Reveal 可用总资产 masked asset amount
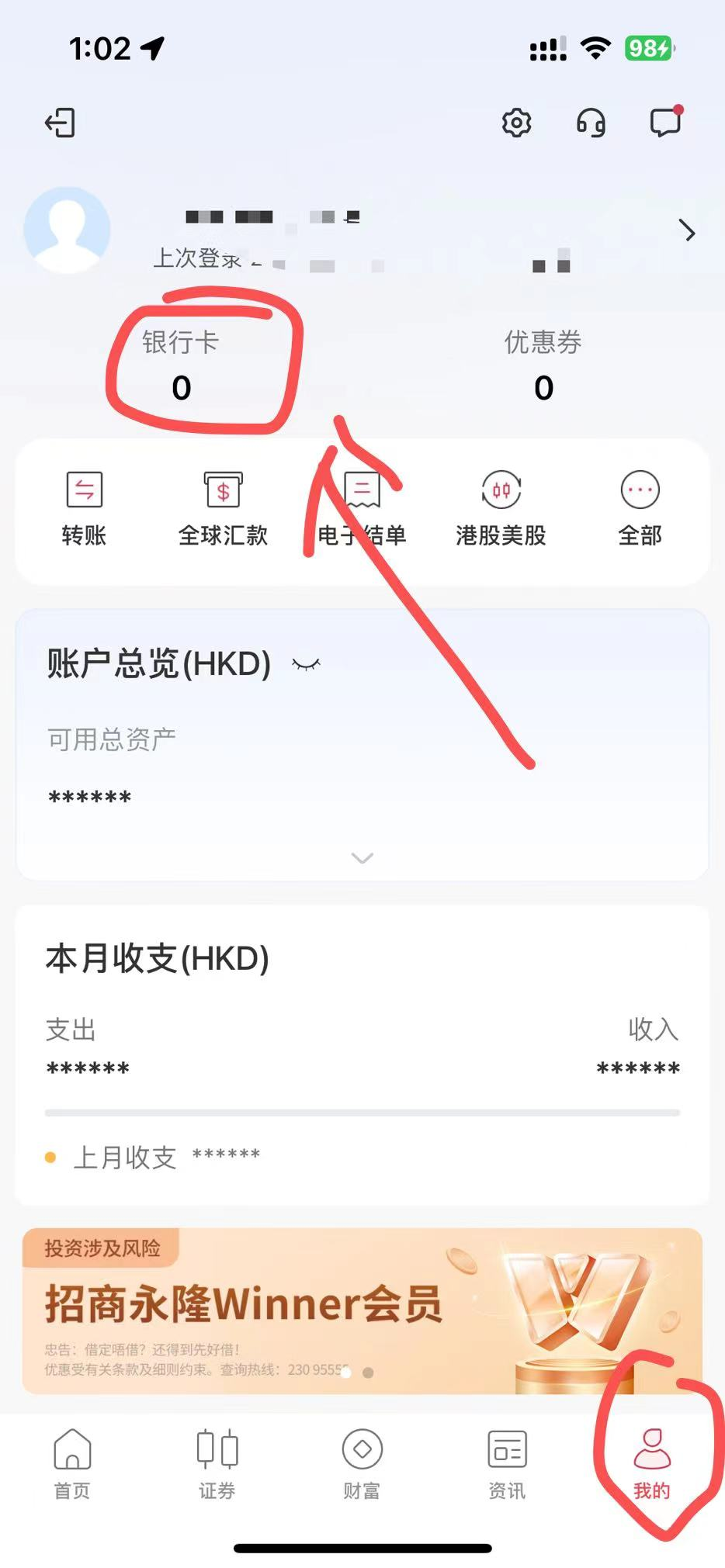Screen dimensions: 725x1568 coord(89,795)
